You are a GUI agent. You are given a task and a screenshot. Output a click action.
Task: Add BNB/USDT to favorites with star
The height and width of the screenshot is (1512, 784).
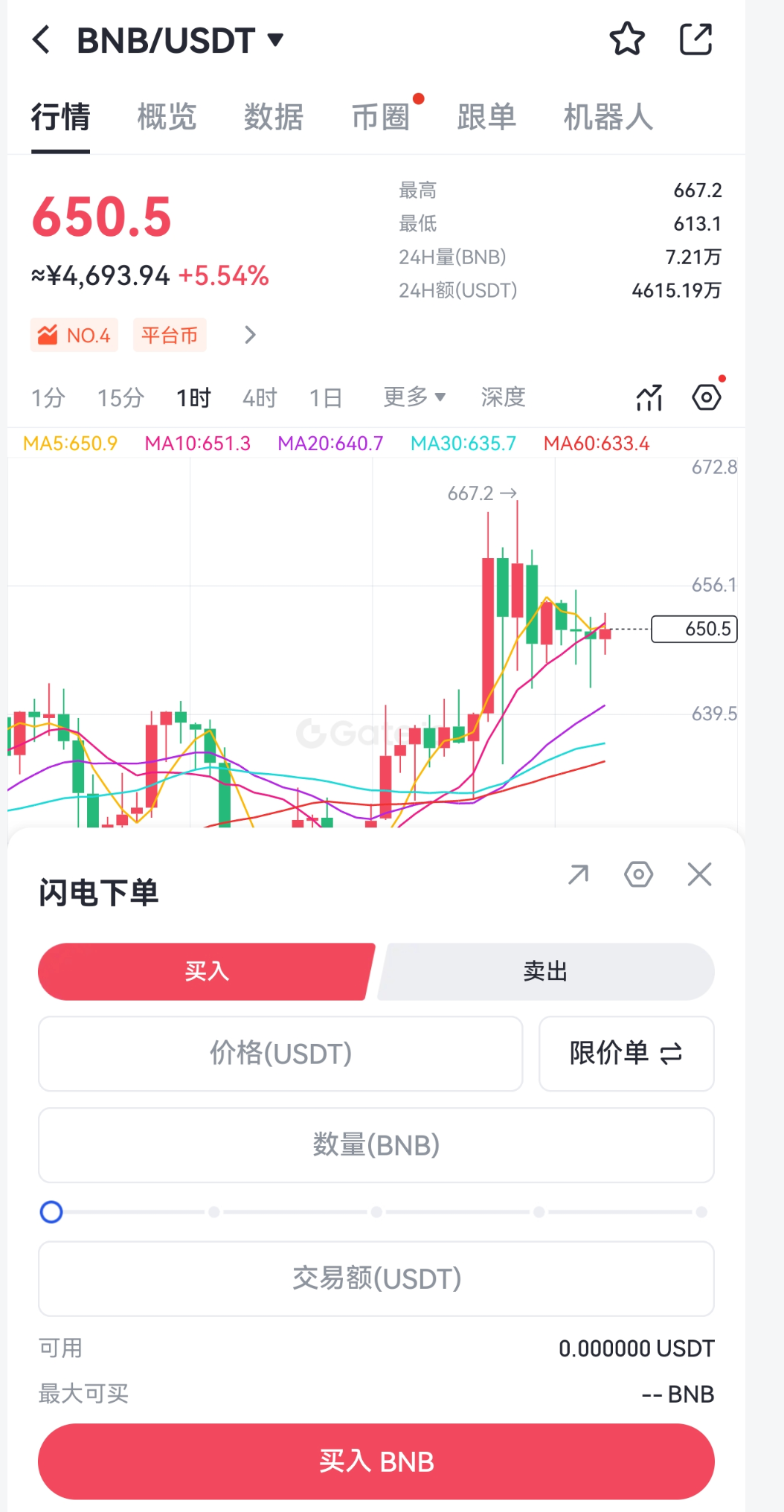pyautogui.click(x=627, y=39)
